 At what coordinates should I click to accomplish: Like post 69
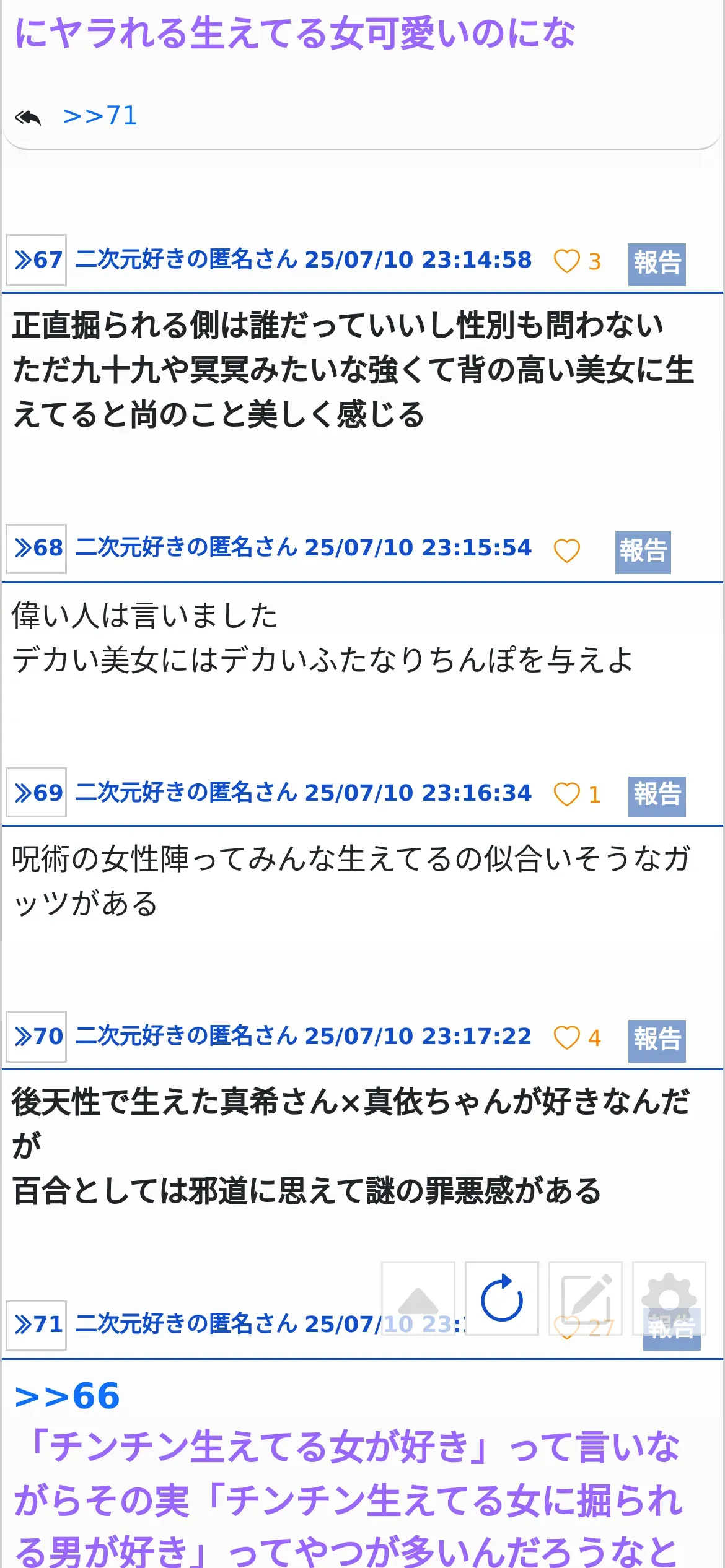[566, 795]
